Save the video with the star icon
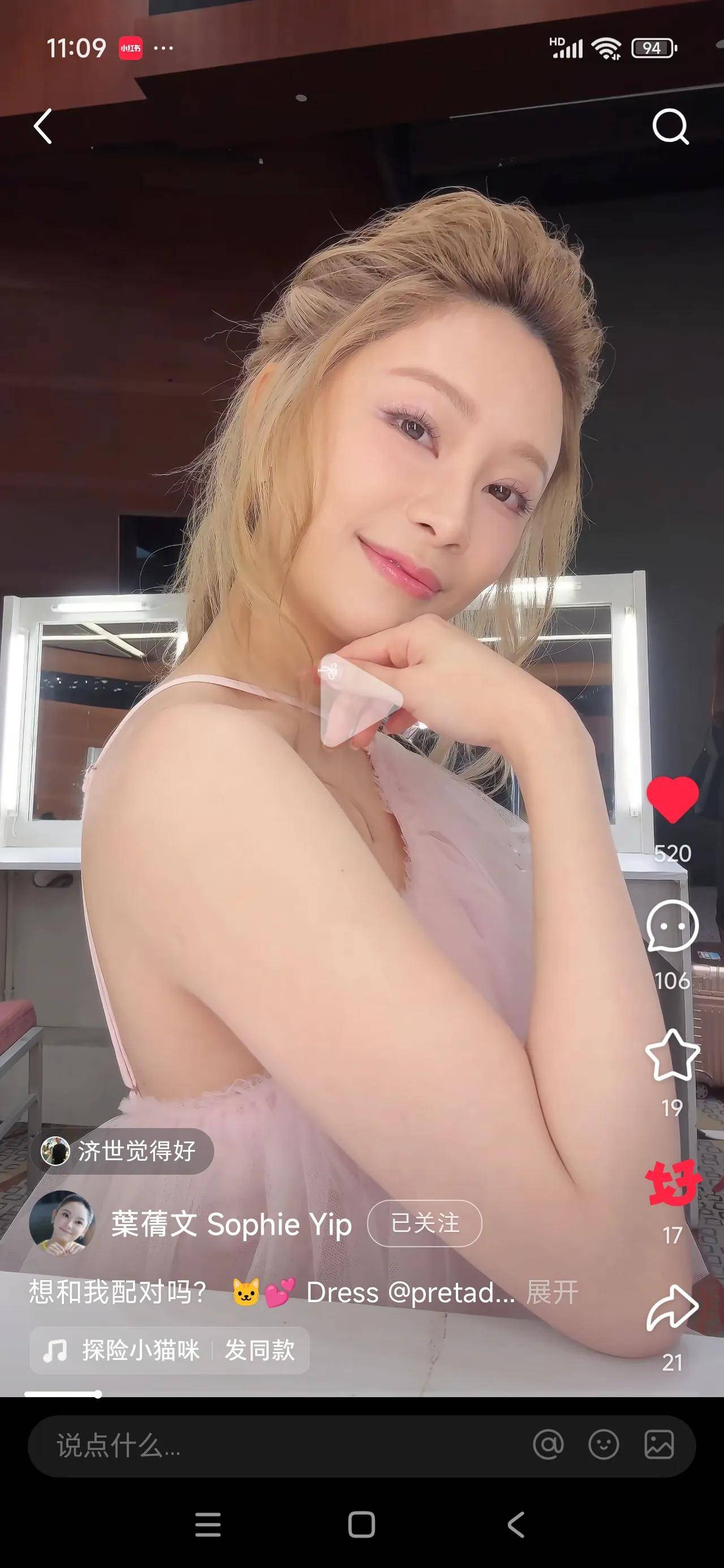The width and height of the screenshot is (724, 1568). tap(672, 1056)
